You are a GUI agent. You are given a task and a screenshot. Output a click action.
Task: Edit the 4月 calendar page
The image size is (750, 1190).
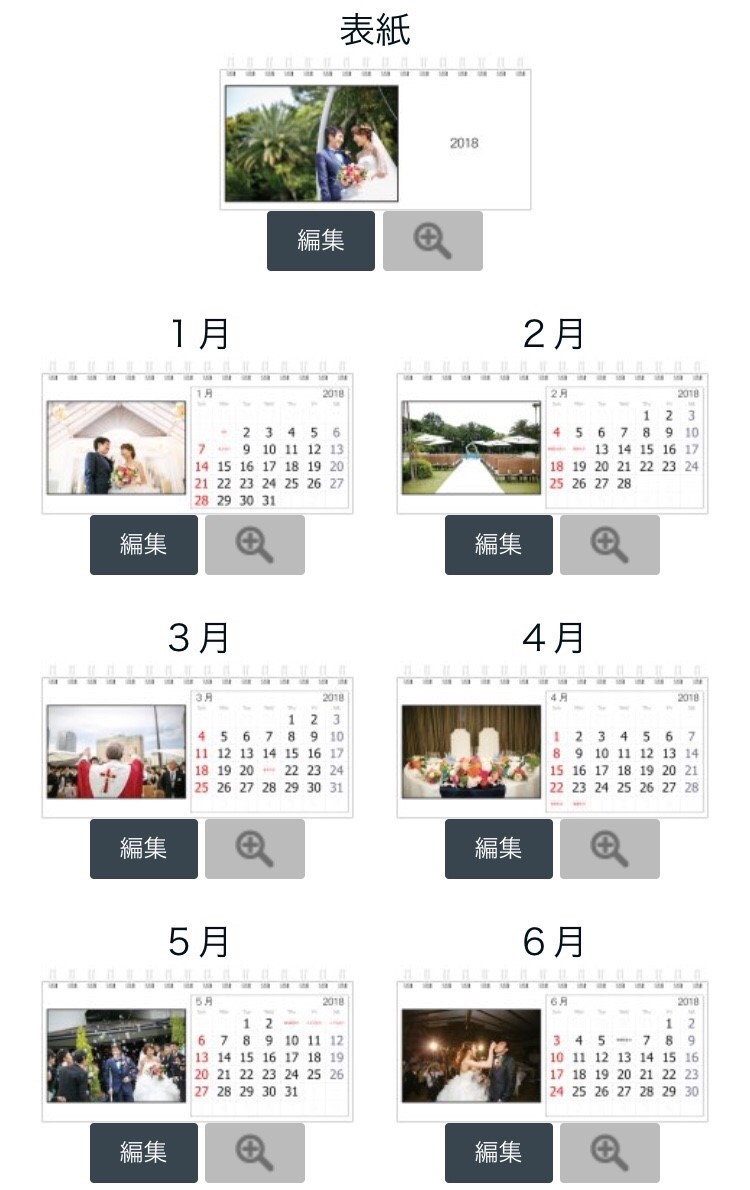coord(498,849)
